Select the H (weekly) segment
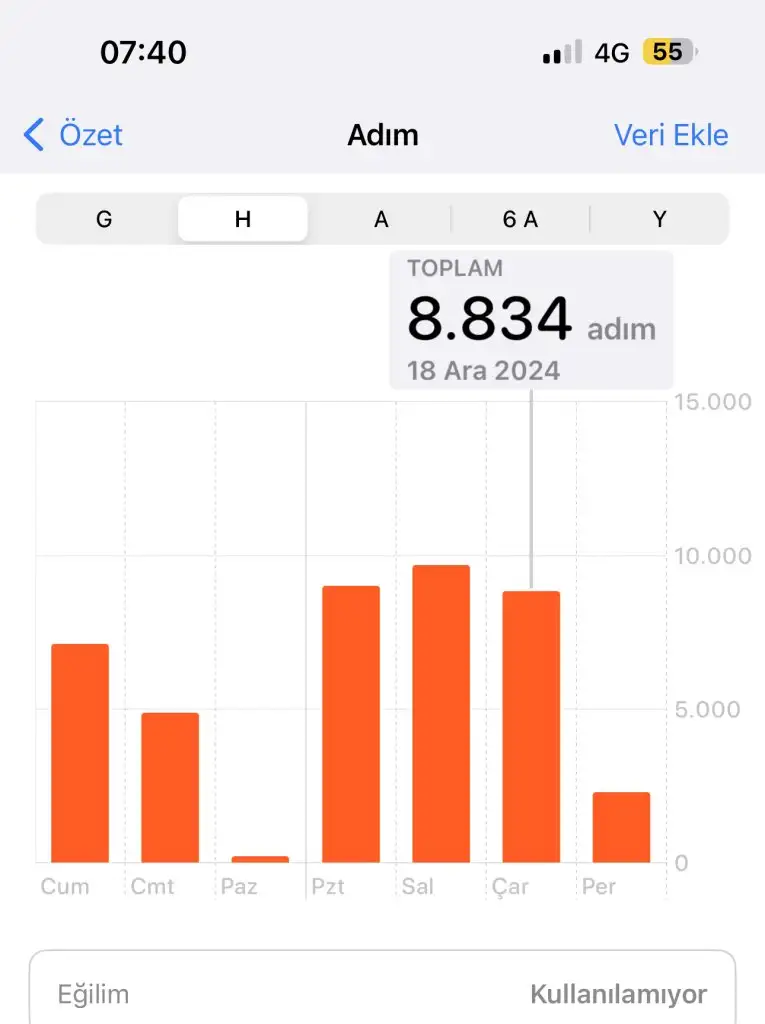 pos(243,219)
